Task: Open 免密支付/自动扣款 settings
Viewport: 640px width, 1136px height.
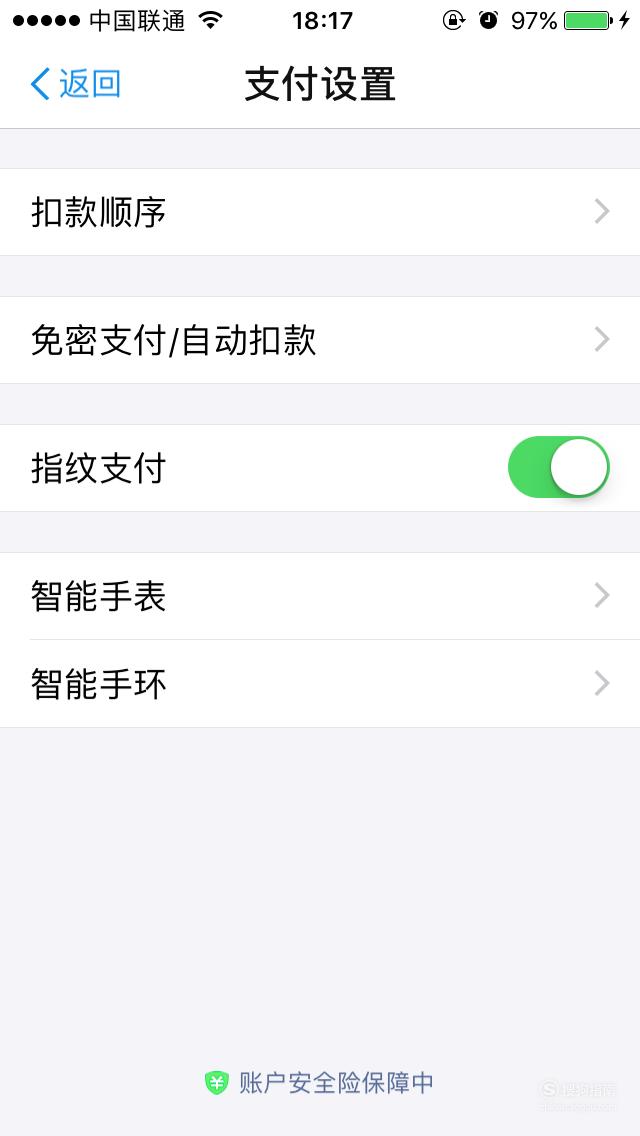Action: point(320,340)
